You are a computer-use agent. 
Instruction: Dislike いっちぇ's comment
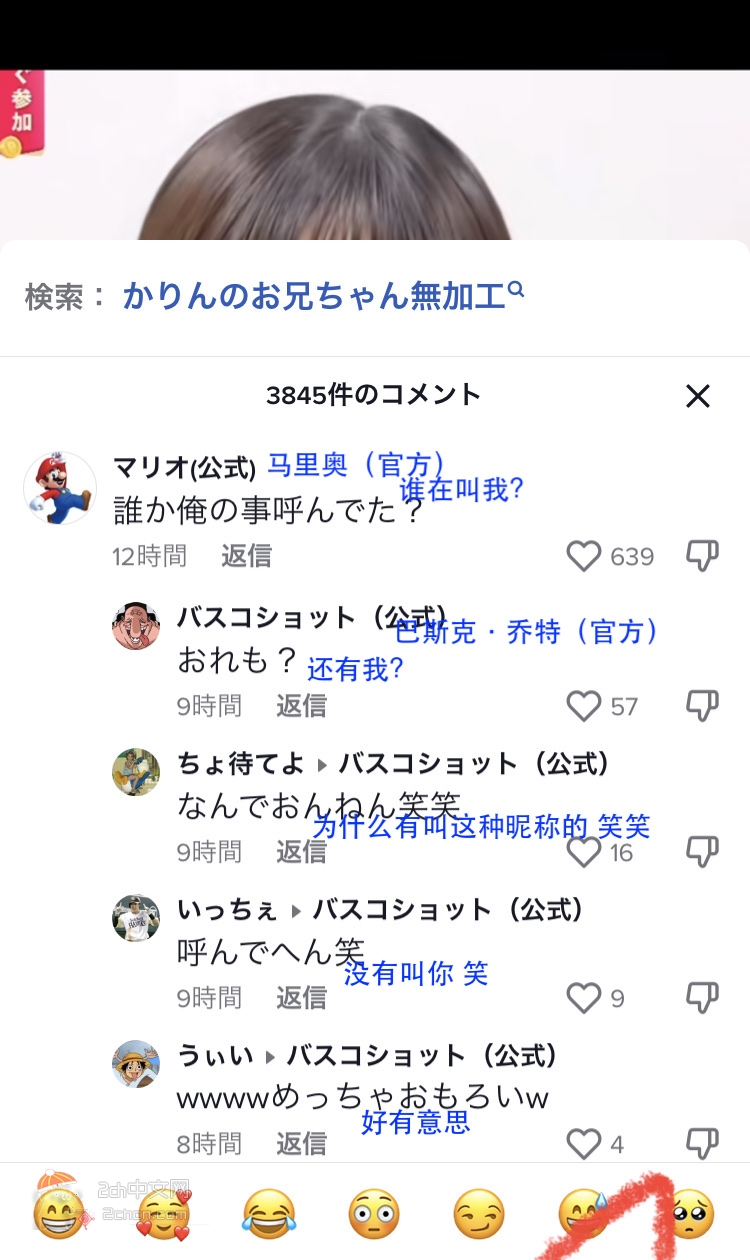(x=702, y=997)
